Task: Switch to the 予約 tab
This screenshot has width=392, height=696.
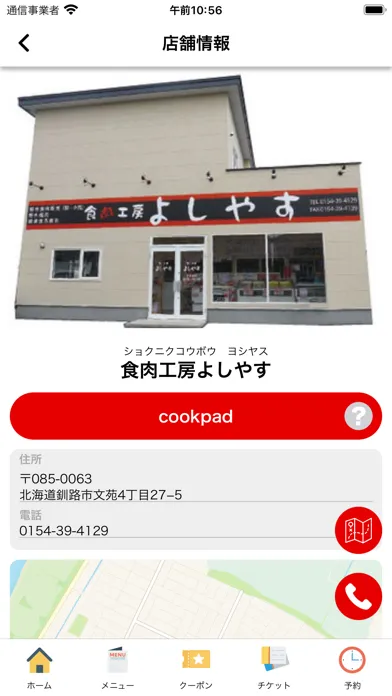Action: click(x=352, y=668)
